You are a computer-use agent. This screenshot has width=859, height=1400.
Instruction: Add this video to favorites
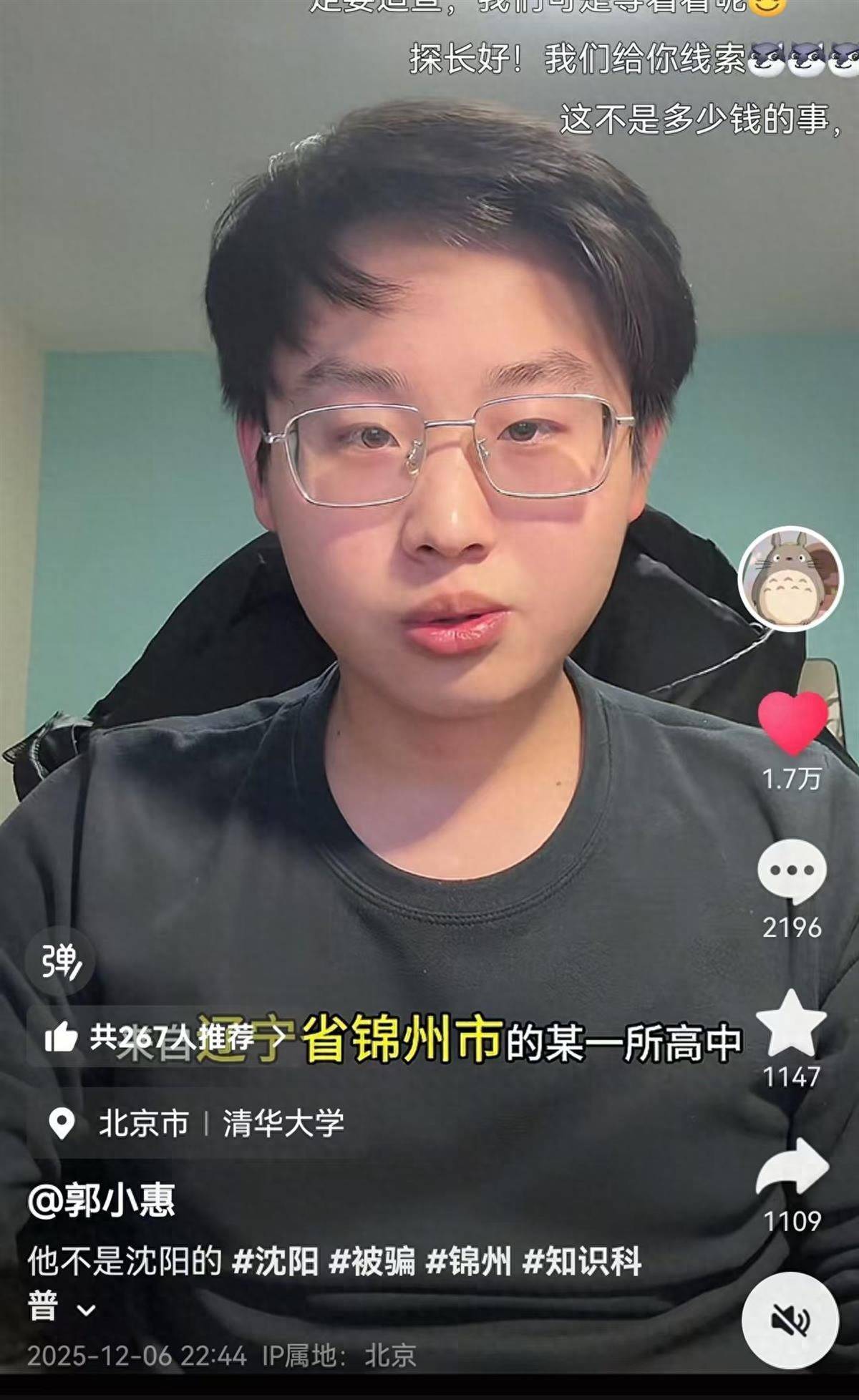[x=791, y=1023]
